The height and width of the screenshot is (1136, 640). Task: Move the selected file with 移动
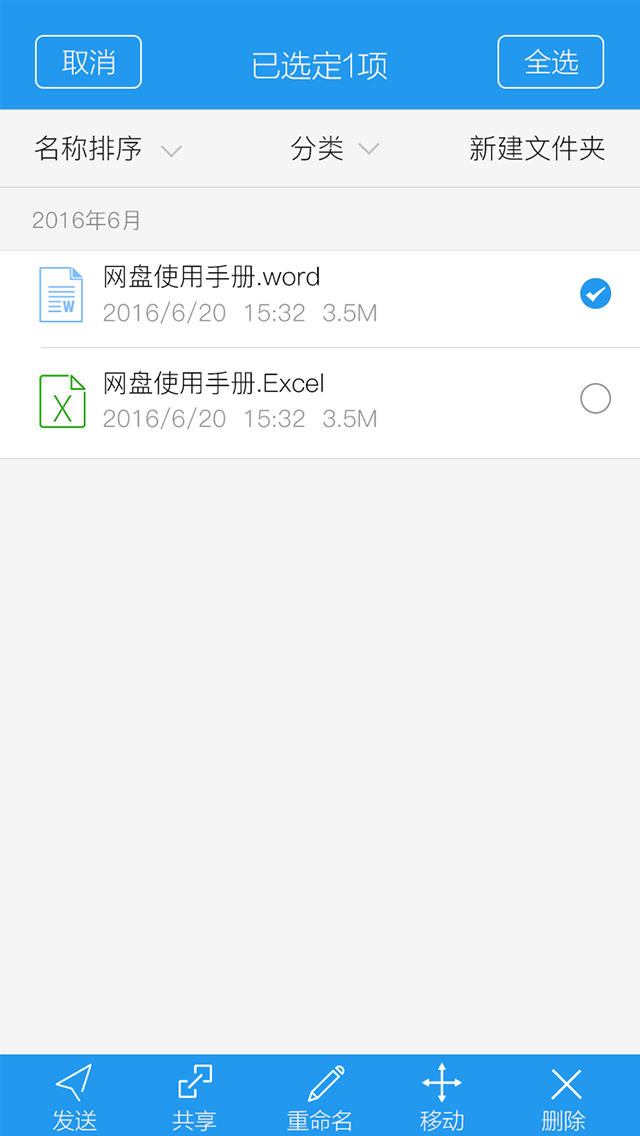click(x=442, y=1096)
